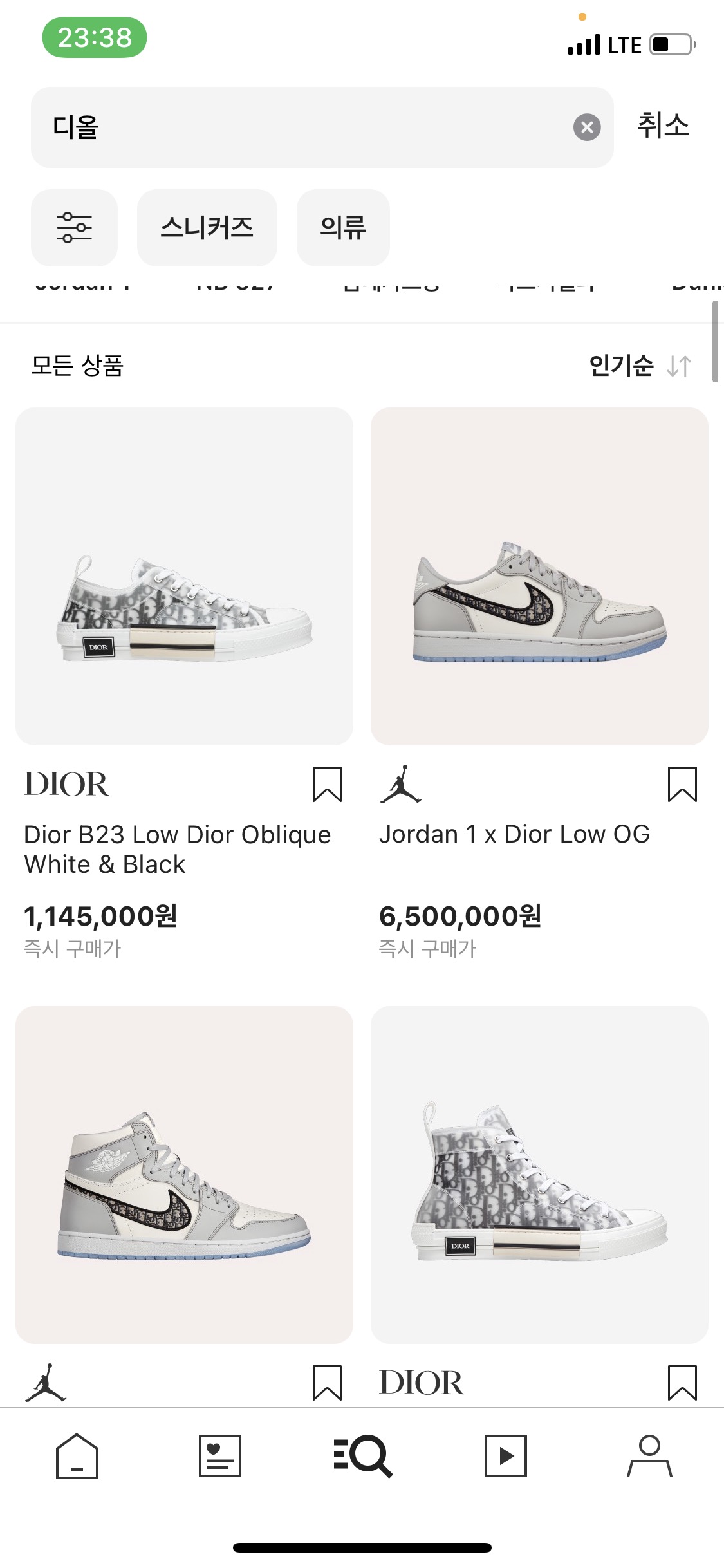Screen dimensions: 724x1568
Task: Cancel the search with 취소
Action: (x=663, y=126)
